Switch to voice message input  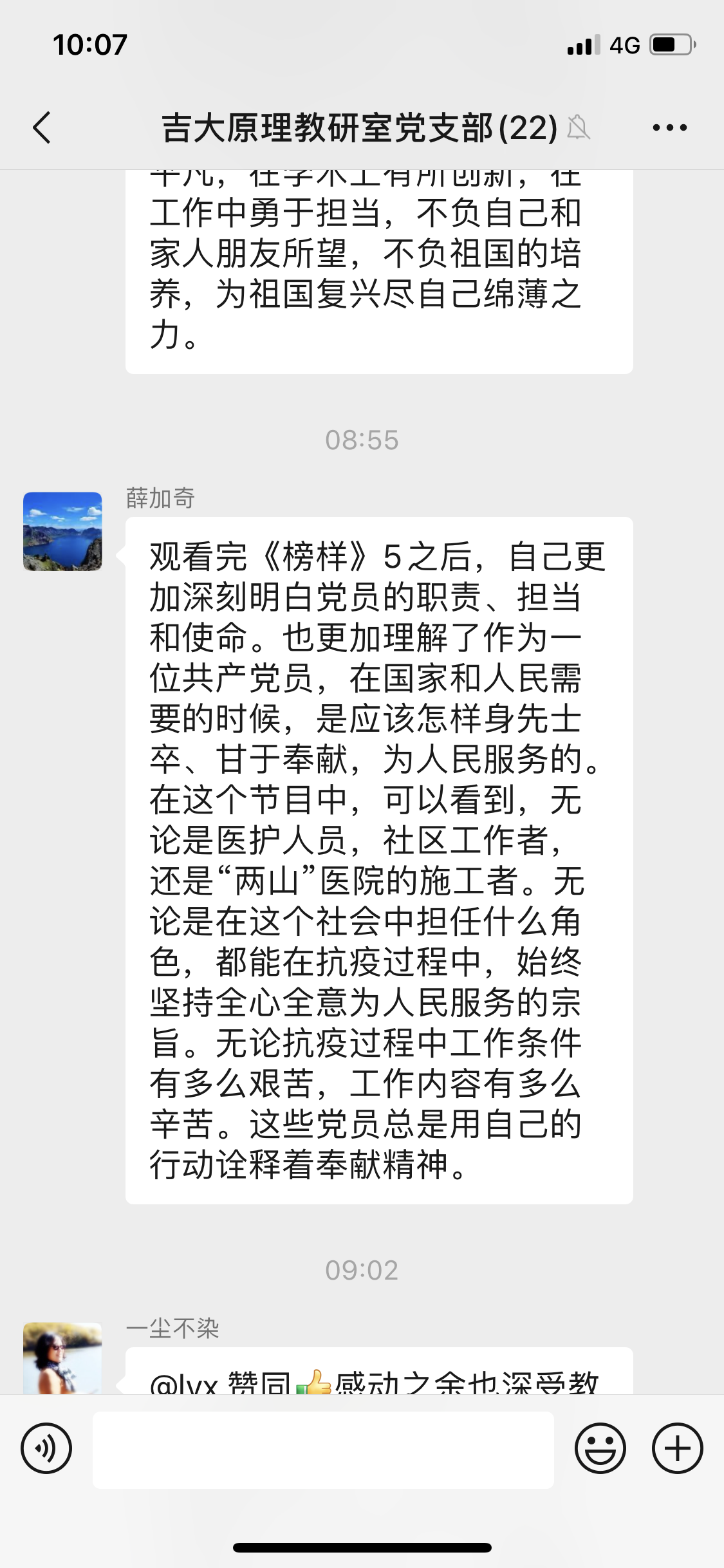tap(46, 1448)
